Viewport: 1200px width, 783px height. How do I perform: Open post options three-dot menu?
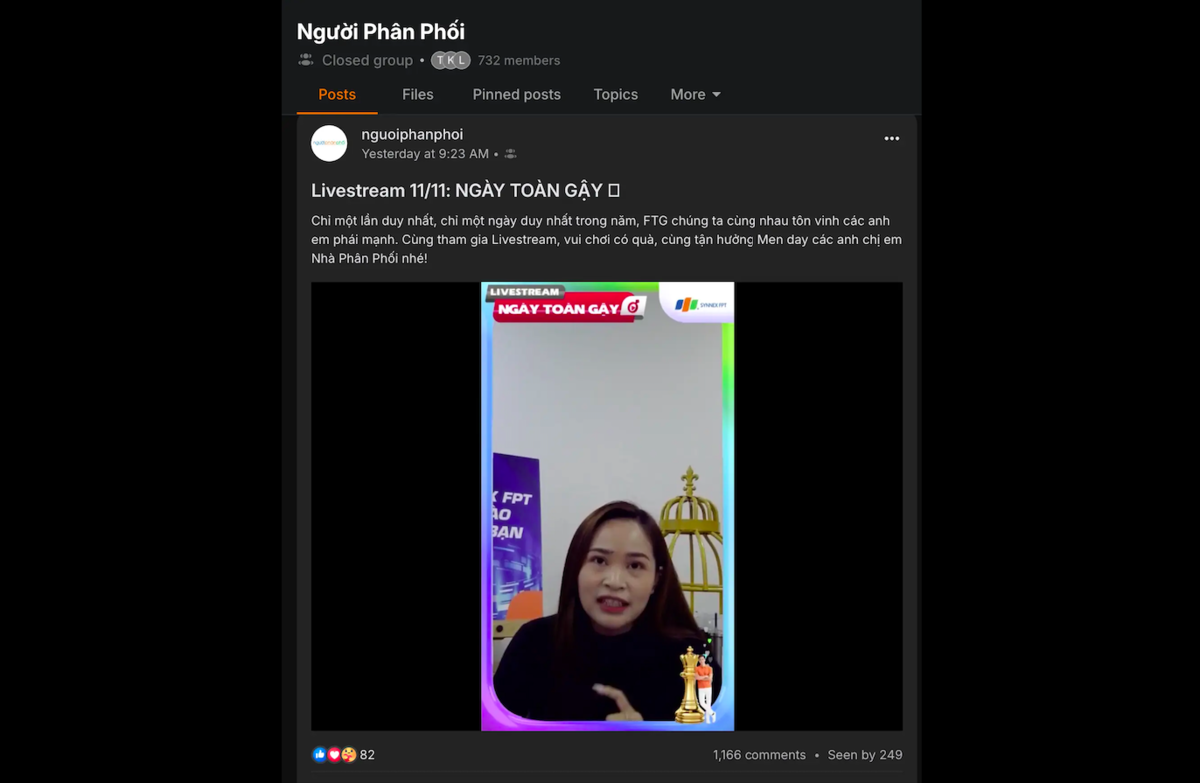coord(891,139)
